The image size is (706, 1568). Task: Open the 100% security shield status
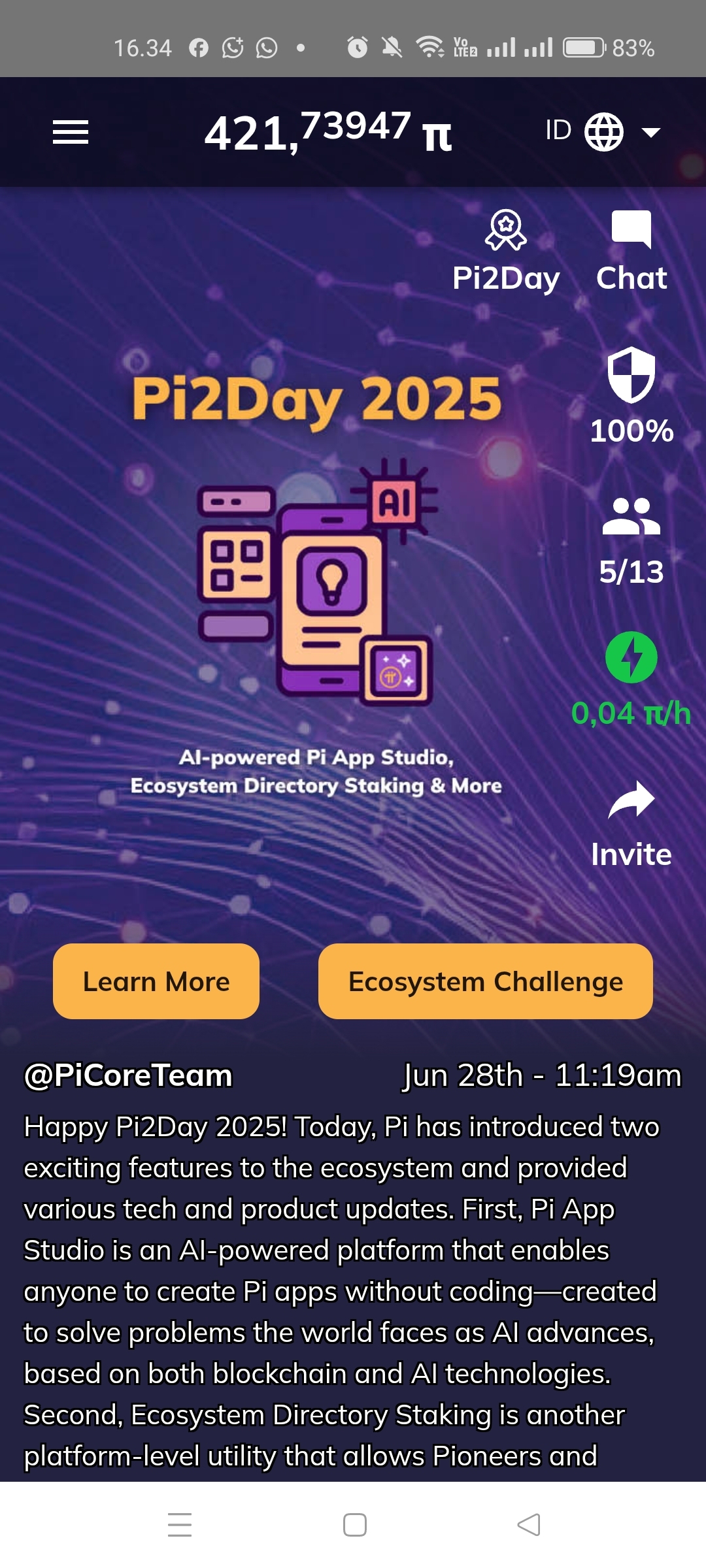coord(631,395)
